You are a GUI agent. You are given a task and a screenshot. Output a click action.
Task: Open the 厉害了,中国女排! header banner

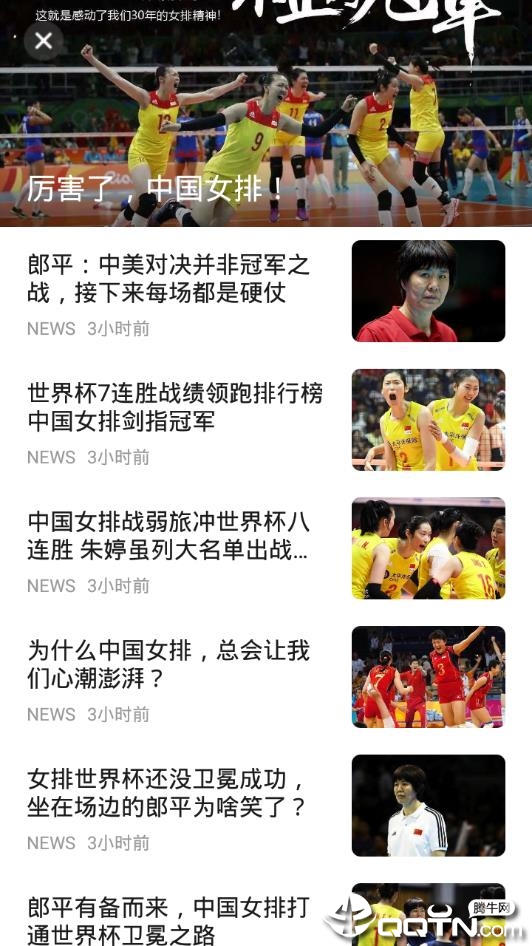[x=266, y=113]
